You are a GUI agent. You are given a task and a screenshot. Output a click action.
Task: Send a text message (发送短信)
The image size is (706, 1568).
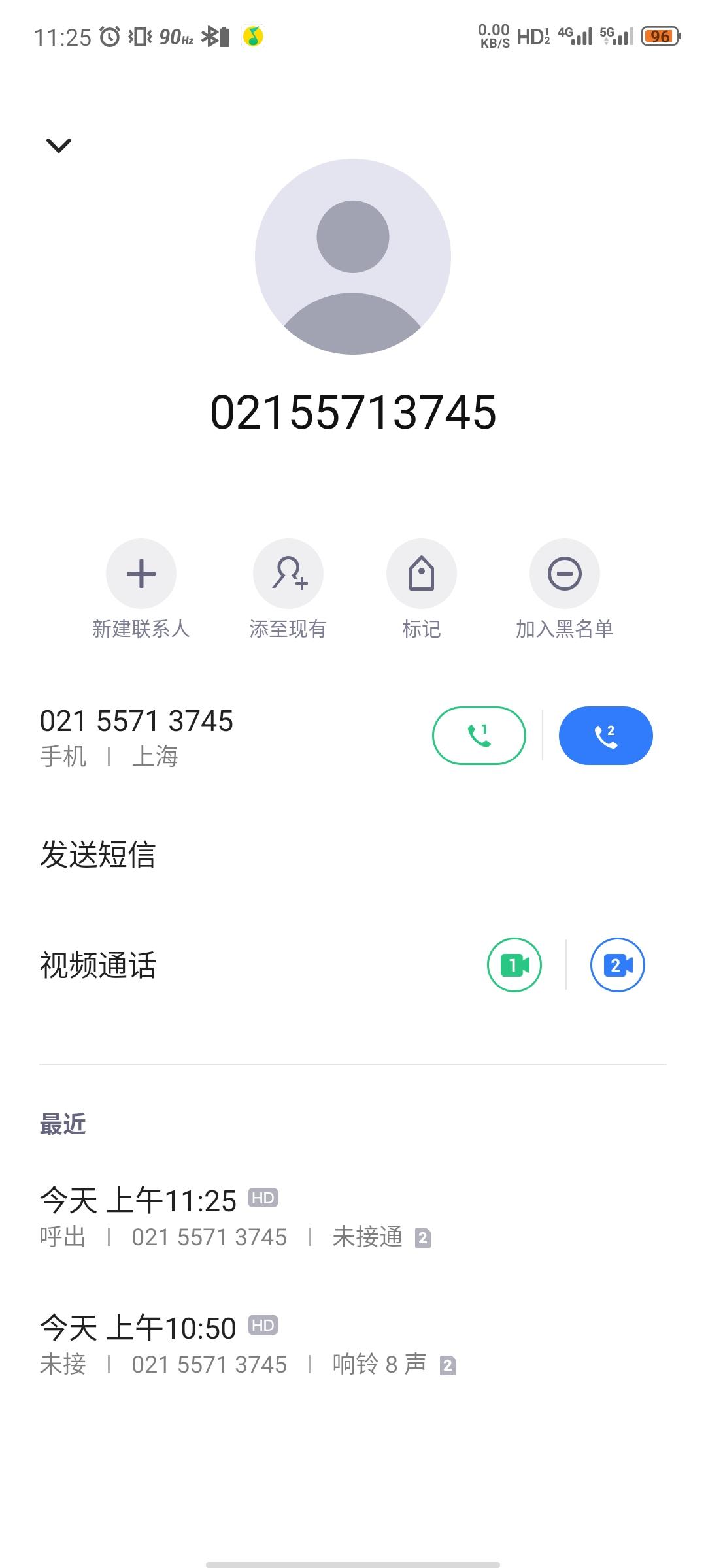[x=98, y=855]
